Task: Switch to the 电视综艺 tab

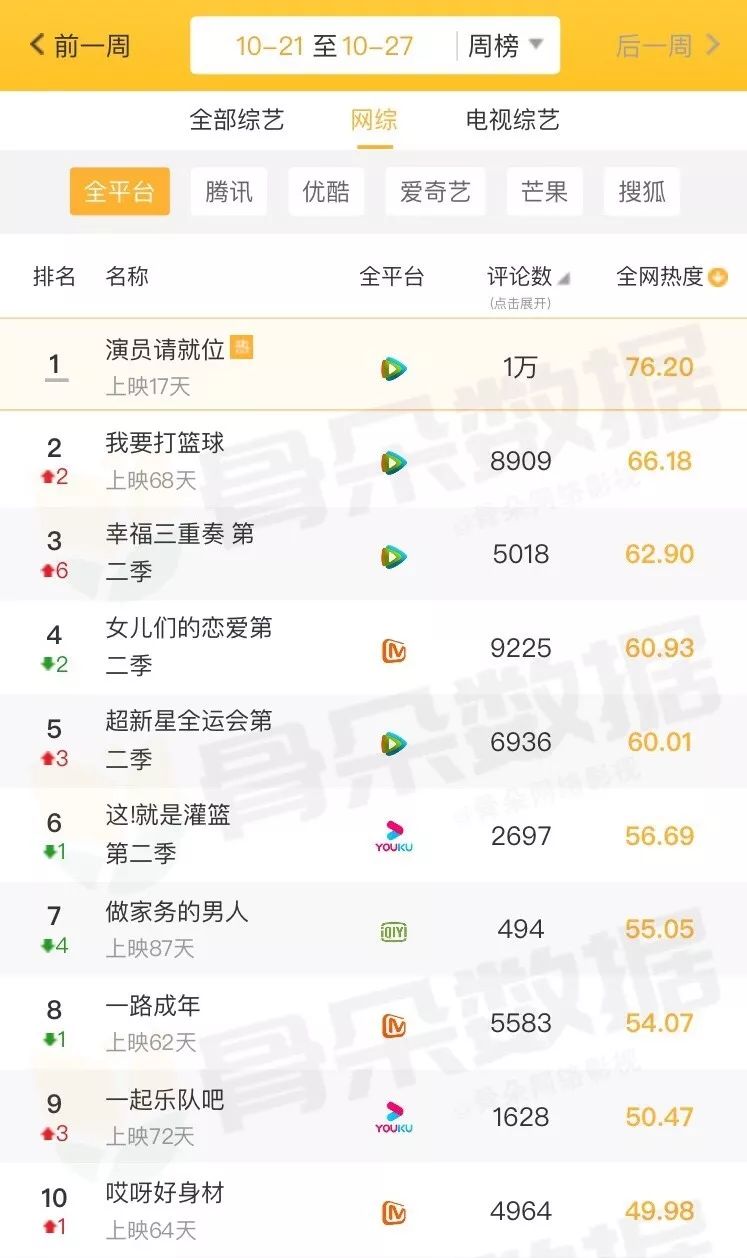Action: click(x=512, y=121)
